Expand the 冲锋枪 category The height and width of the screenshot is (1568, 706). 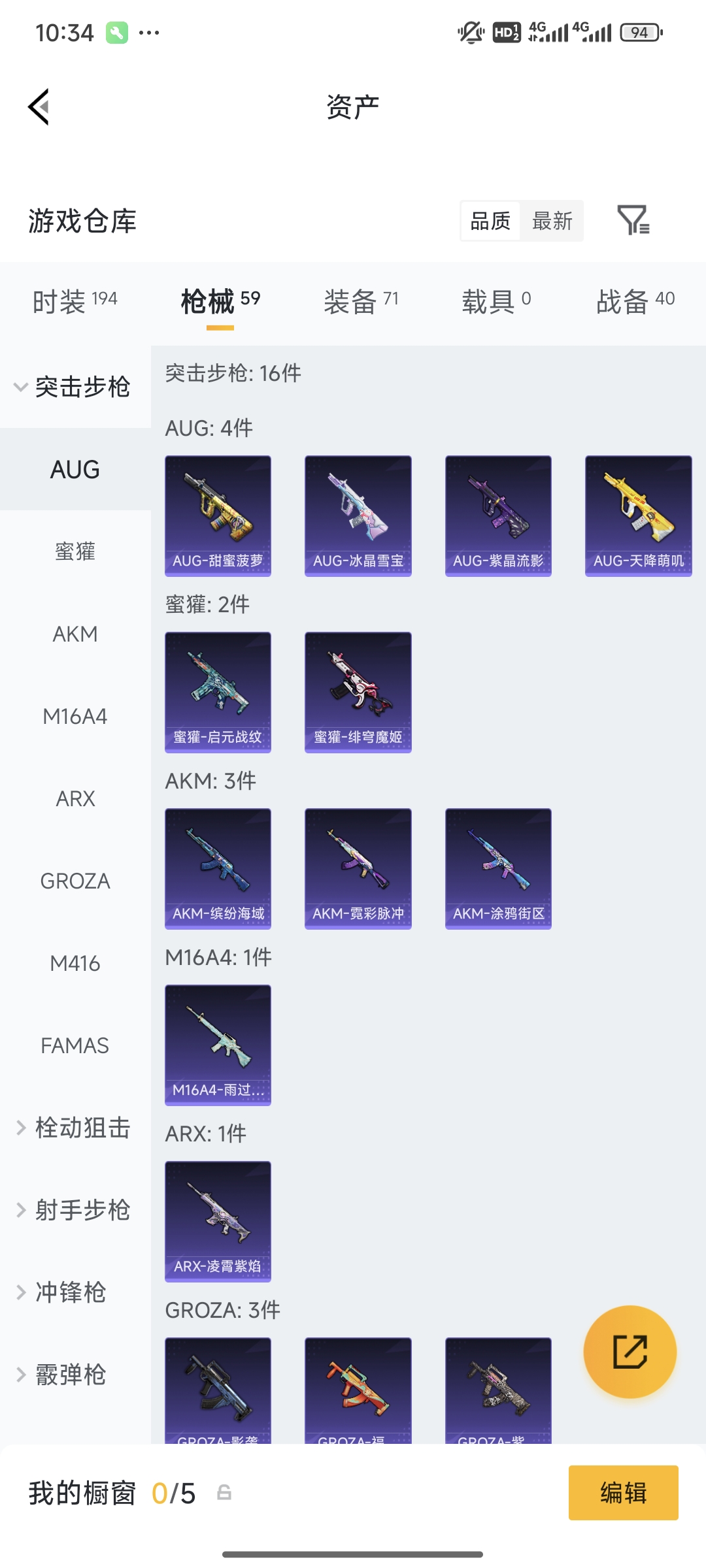[71, 1292]
